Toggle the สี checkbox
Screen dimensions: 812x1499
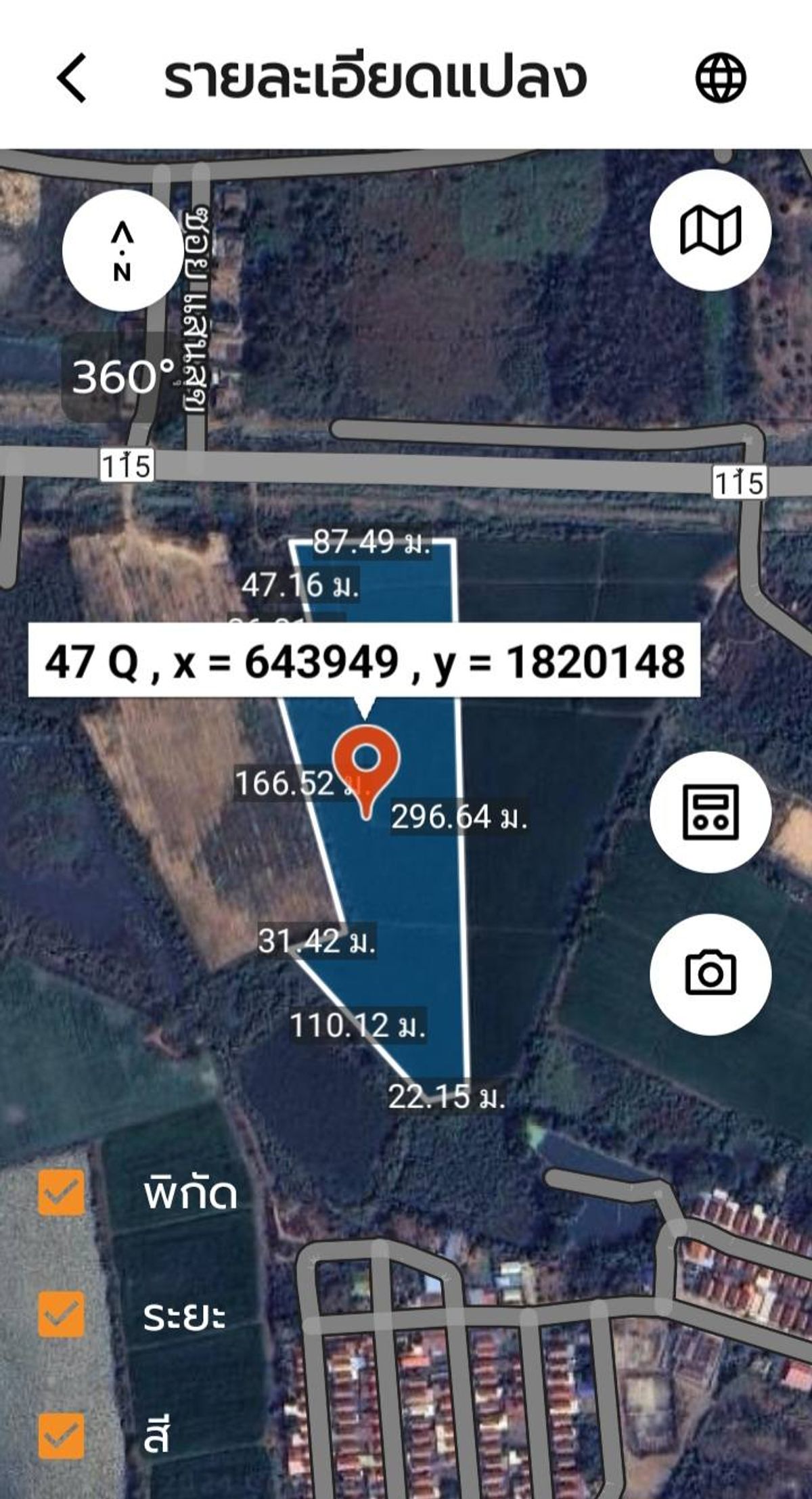61,1435
